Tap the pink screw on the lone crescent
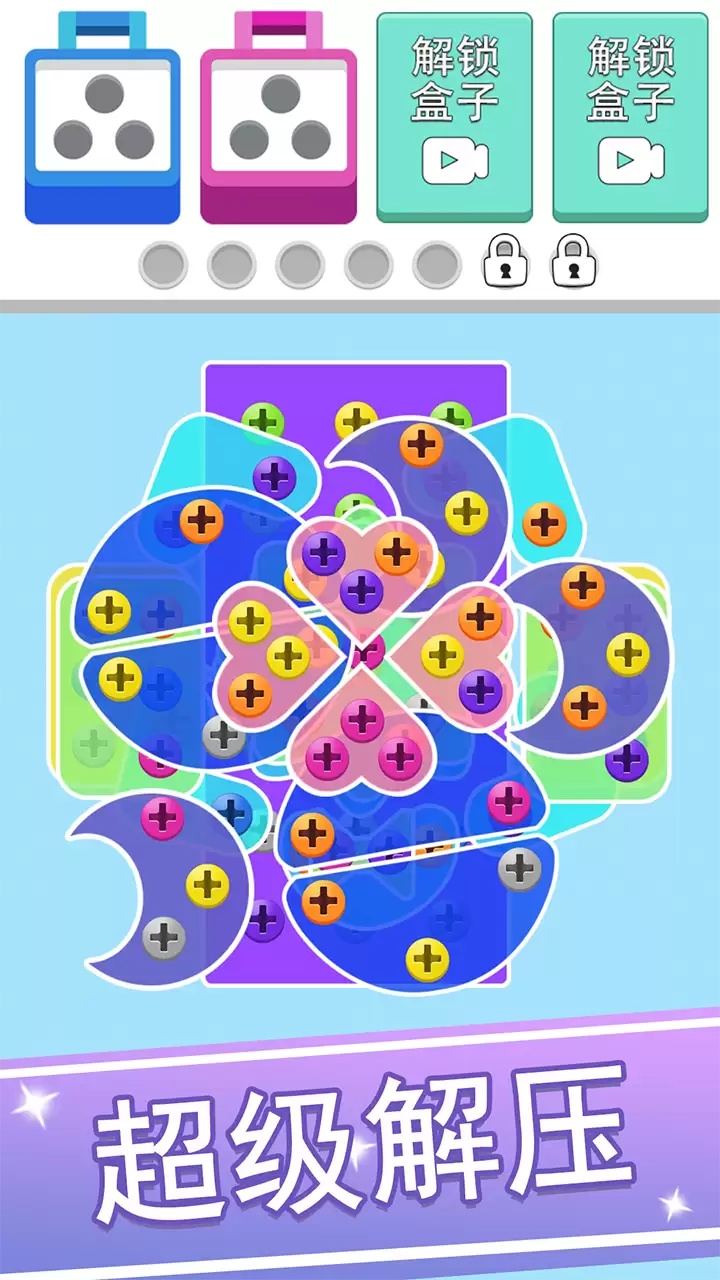This screenshot has width=720, height=1280. click(x=162, y=819)
